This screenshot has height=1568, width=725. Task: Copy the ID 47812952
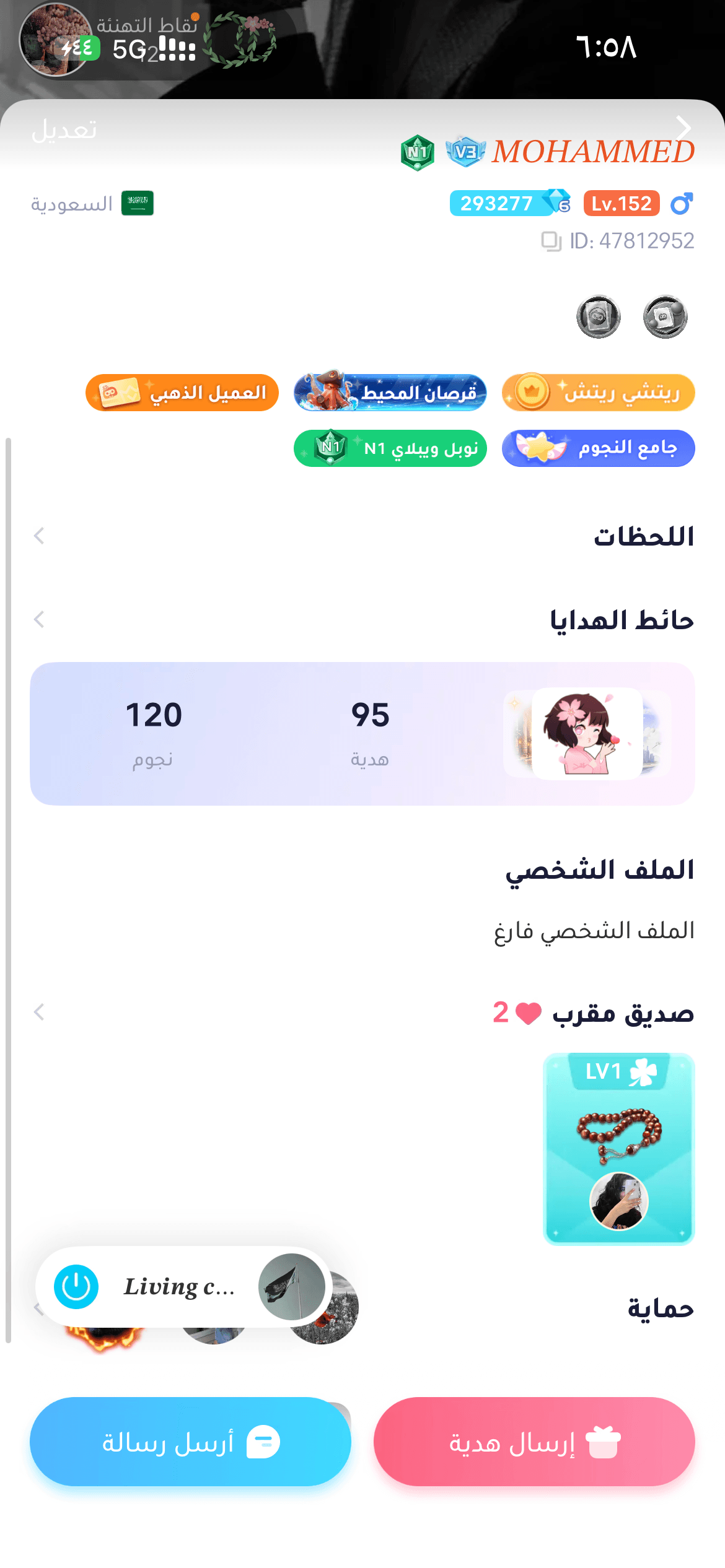(551, 241)
